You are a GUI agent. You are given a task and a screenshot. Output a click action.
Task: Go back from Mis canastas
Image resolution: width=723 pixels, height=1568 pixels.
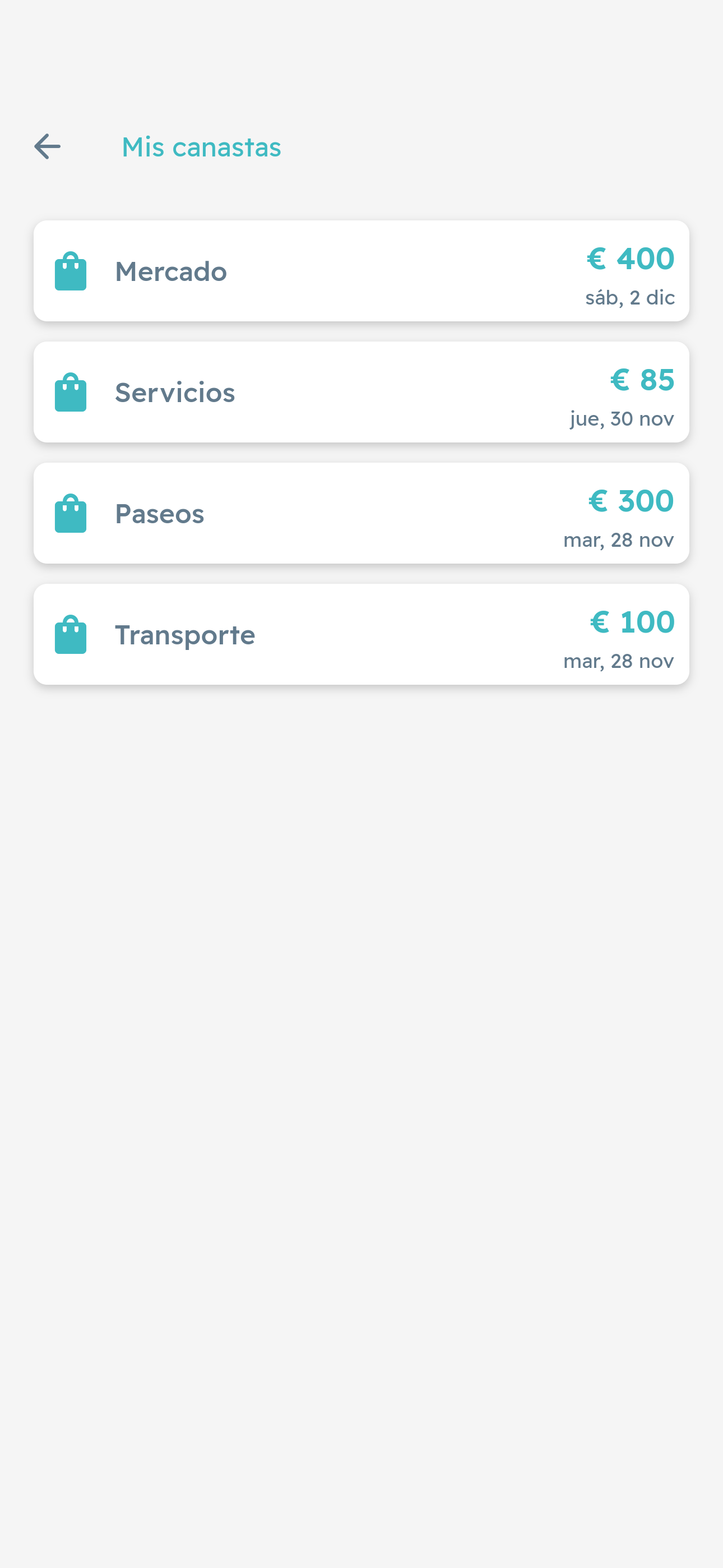click(x=48, y=147)
